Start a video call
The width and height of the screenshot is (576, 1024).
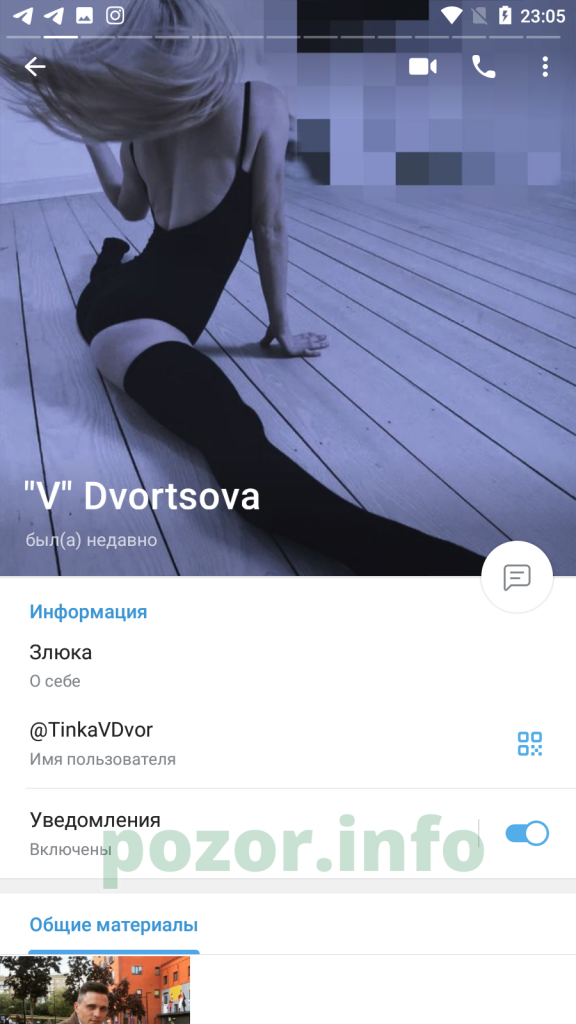click(423, 67)
